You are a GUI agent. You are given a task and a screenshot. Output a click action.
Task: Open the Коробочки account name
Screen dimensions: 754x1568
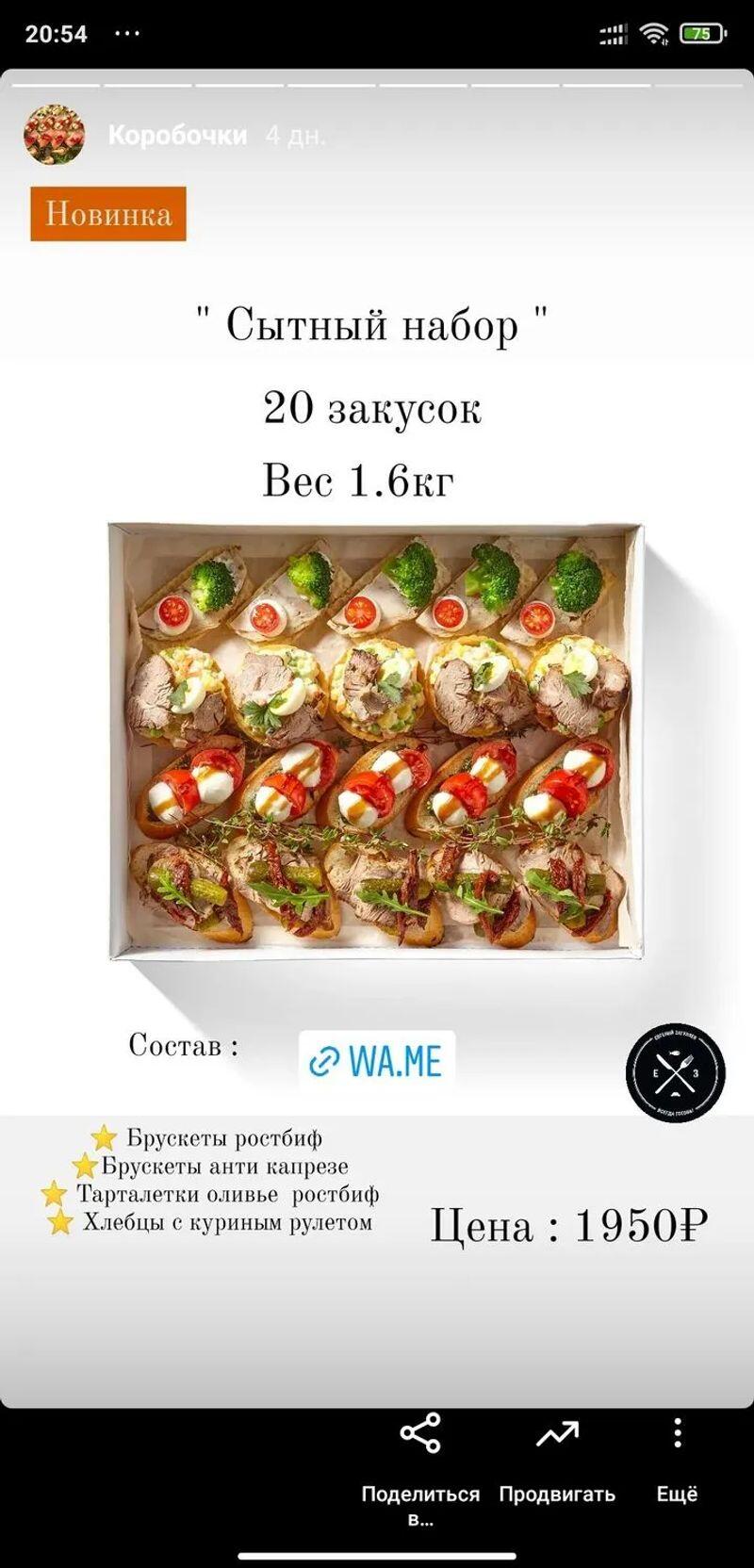(x=177, y=136)
